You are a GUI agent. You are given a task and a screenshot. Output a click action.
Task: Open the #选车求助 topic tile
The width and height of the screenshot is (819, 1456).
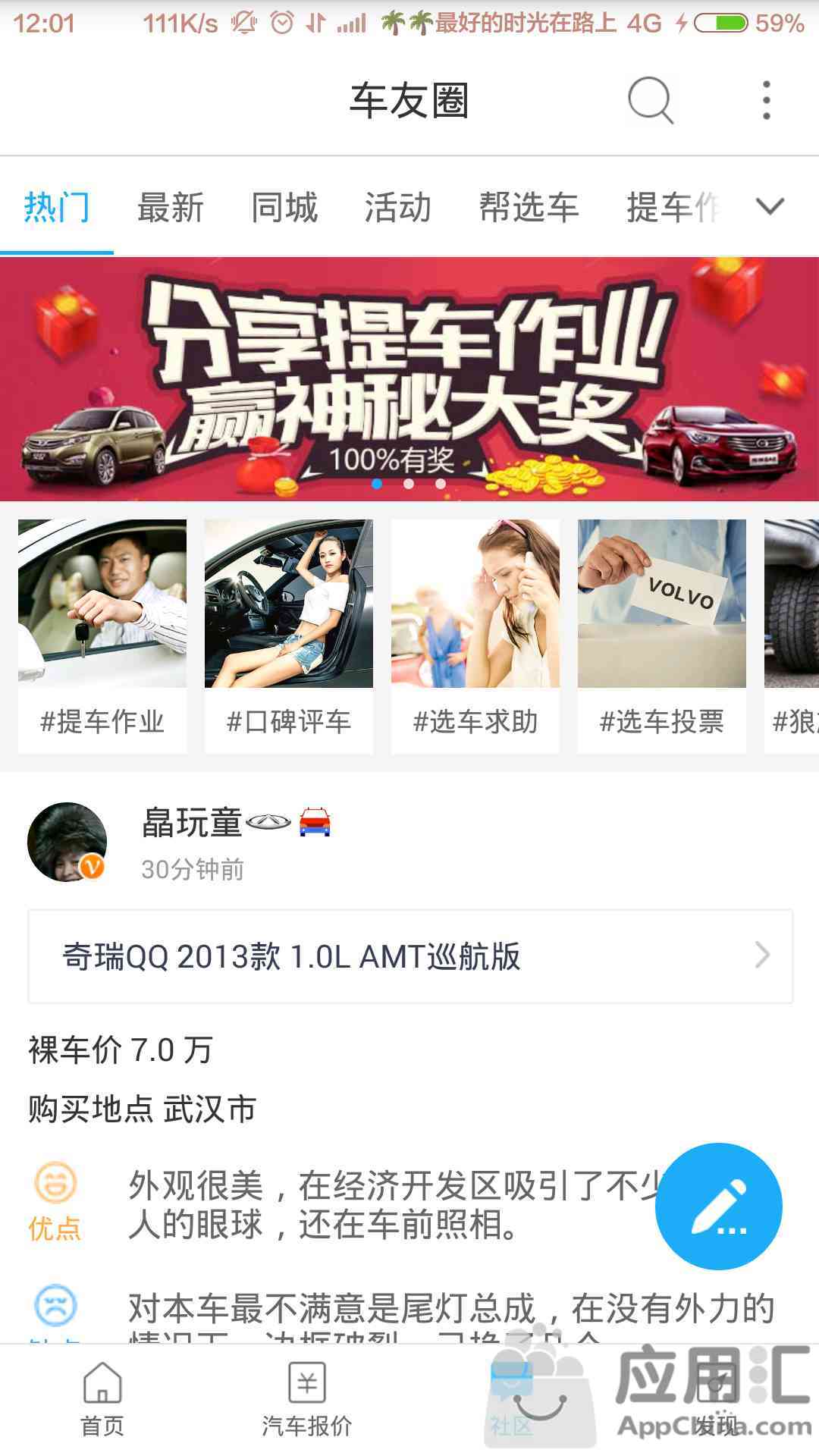pyautogui.click(x=475, y=635)
